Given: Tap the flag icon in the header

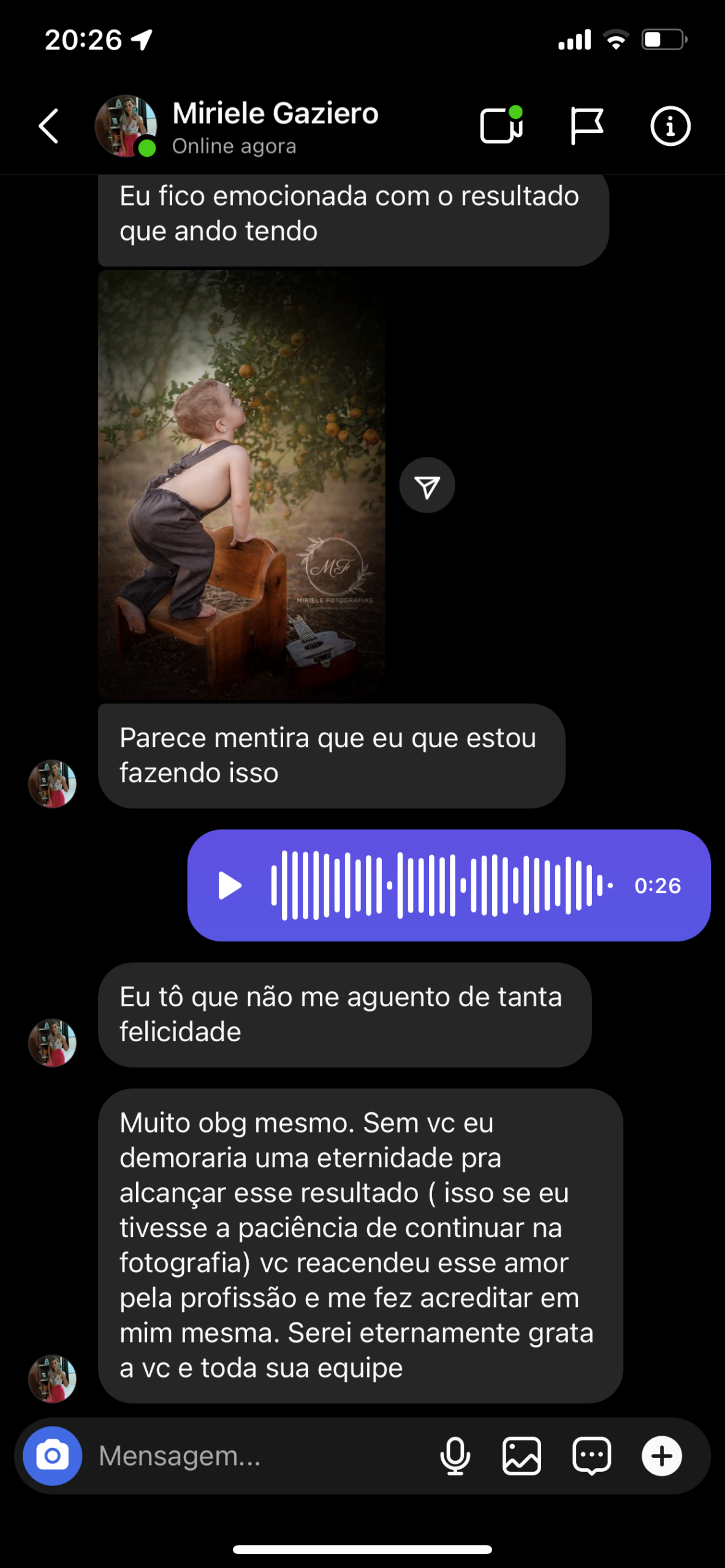Looking at the screenshot, I should pos(586,126).
